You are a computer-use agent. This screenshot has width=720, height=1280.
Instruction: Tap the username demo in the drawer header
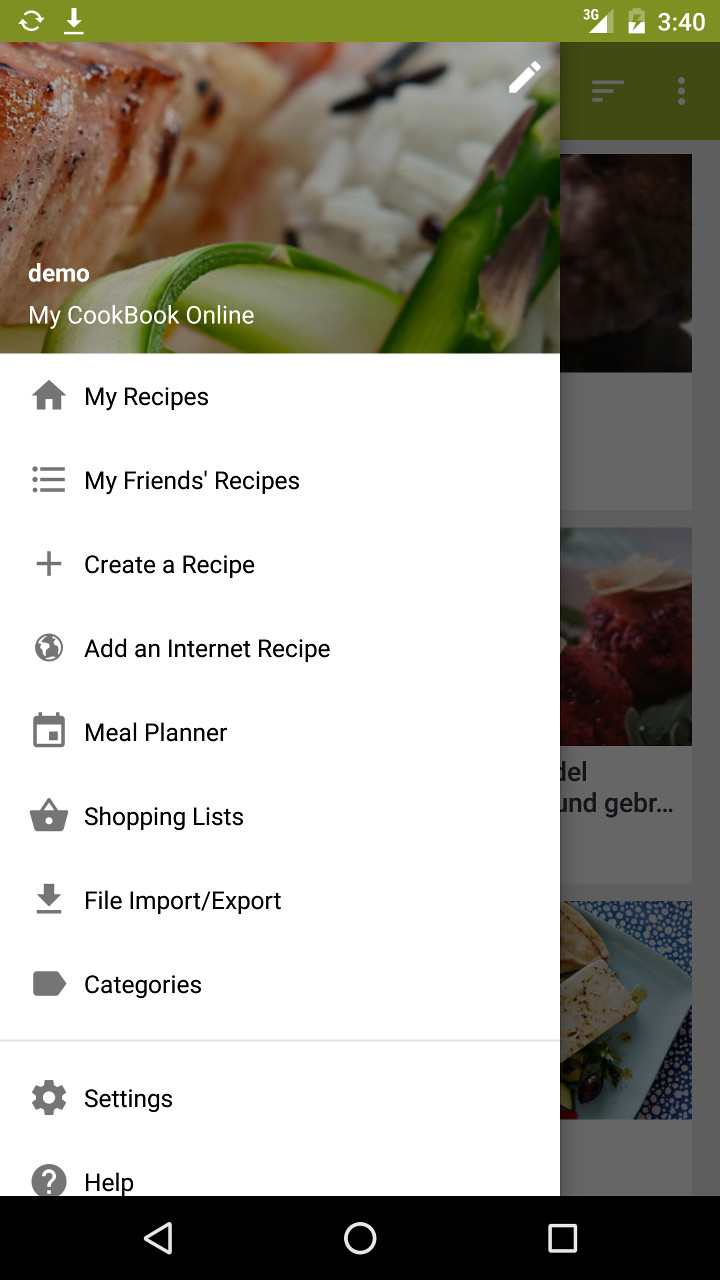pyautogui.click(x=59, y=272)
